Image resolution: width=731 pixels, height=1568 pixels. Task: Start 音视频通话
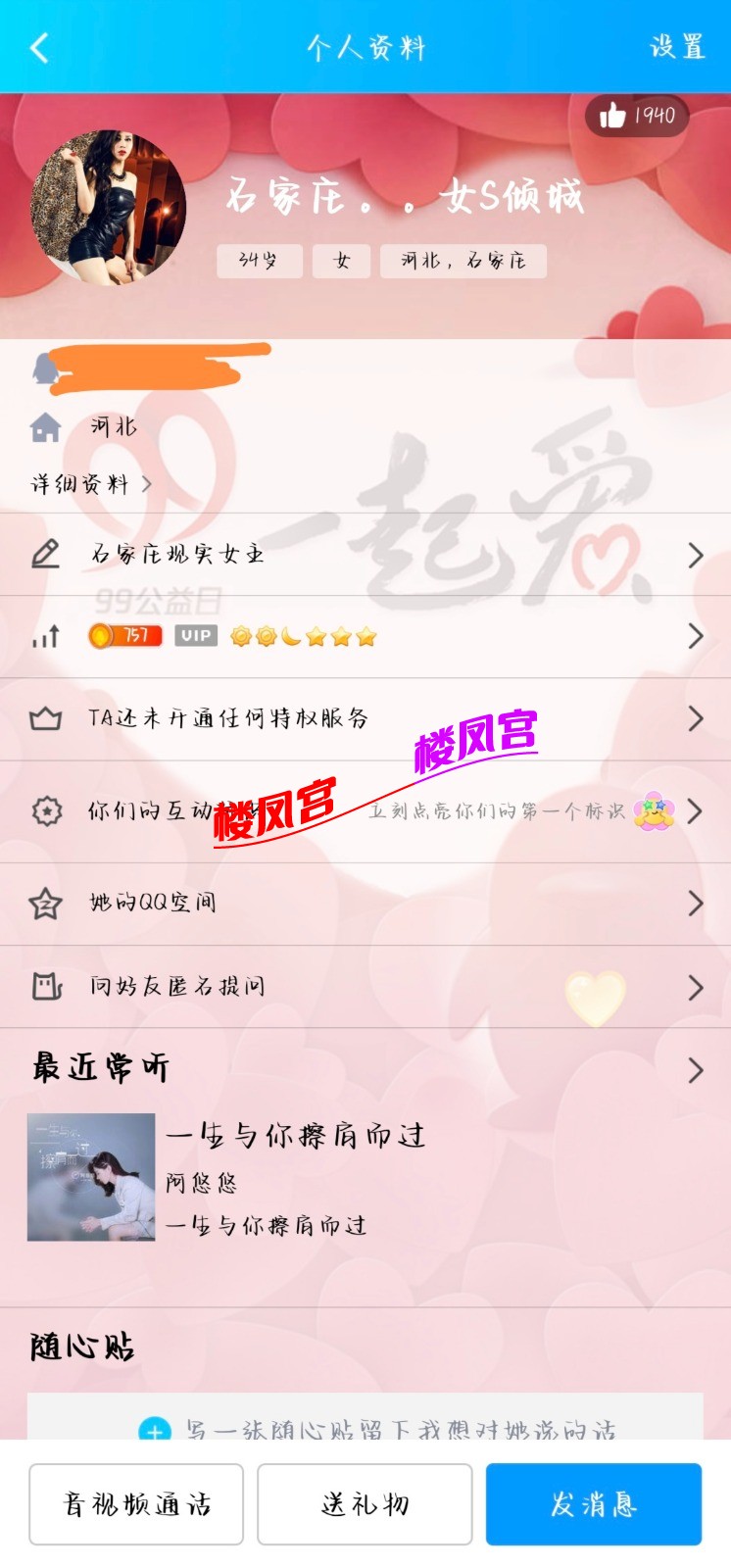pyautogui.click(x=136, y=1504)
